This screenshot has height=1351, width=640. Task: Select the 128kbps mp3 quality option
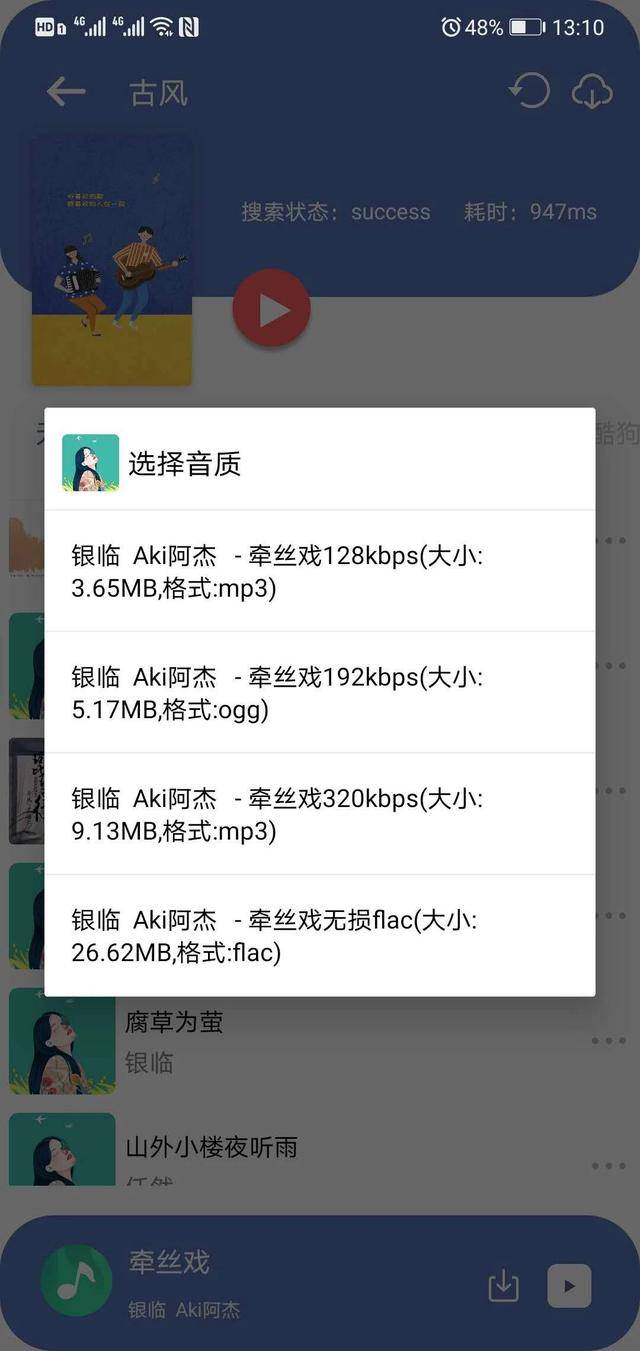click(x=319, y=571)
